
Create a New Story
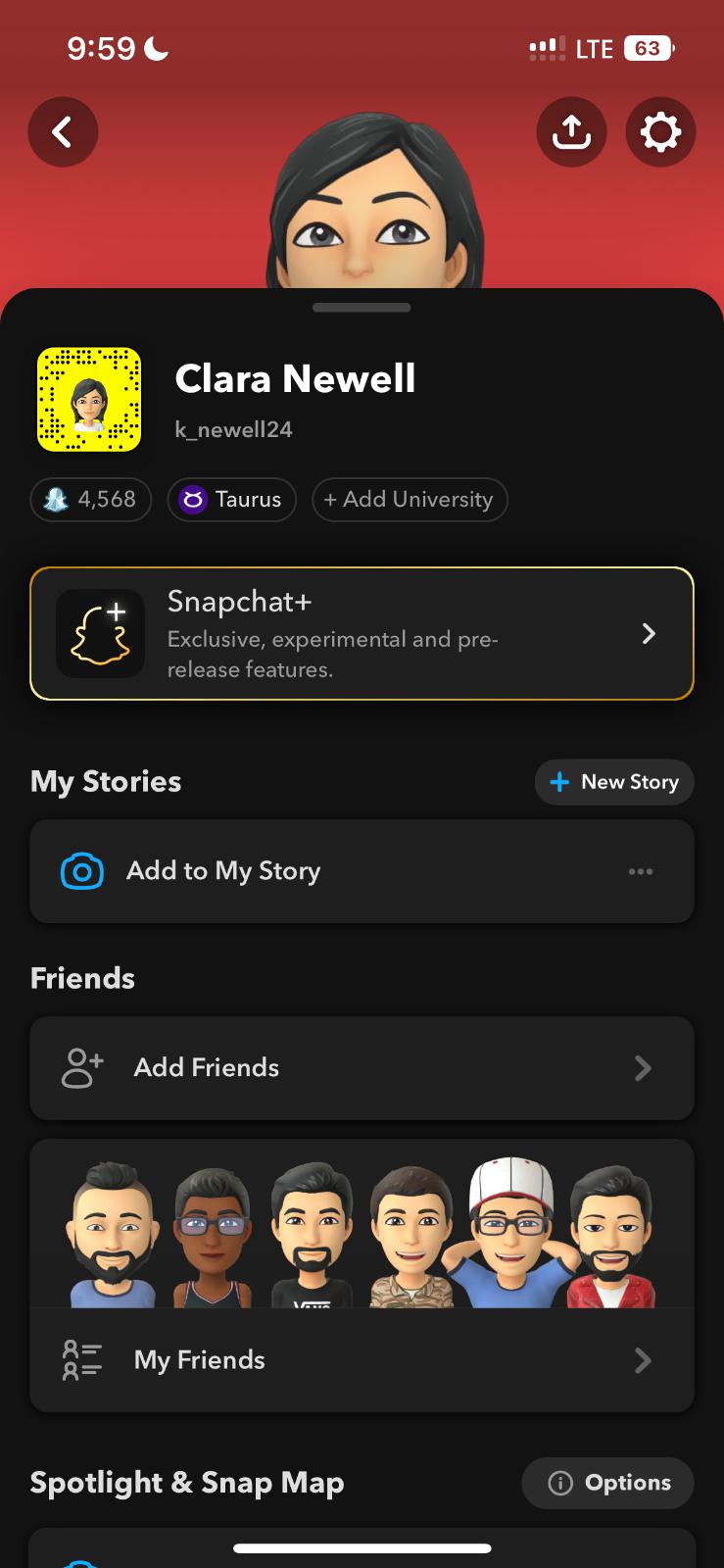614,782
